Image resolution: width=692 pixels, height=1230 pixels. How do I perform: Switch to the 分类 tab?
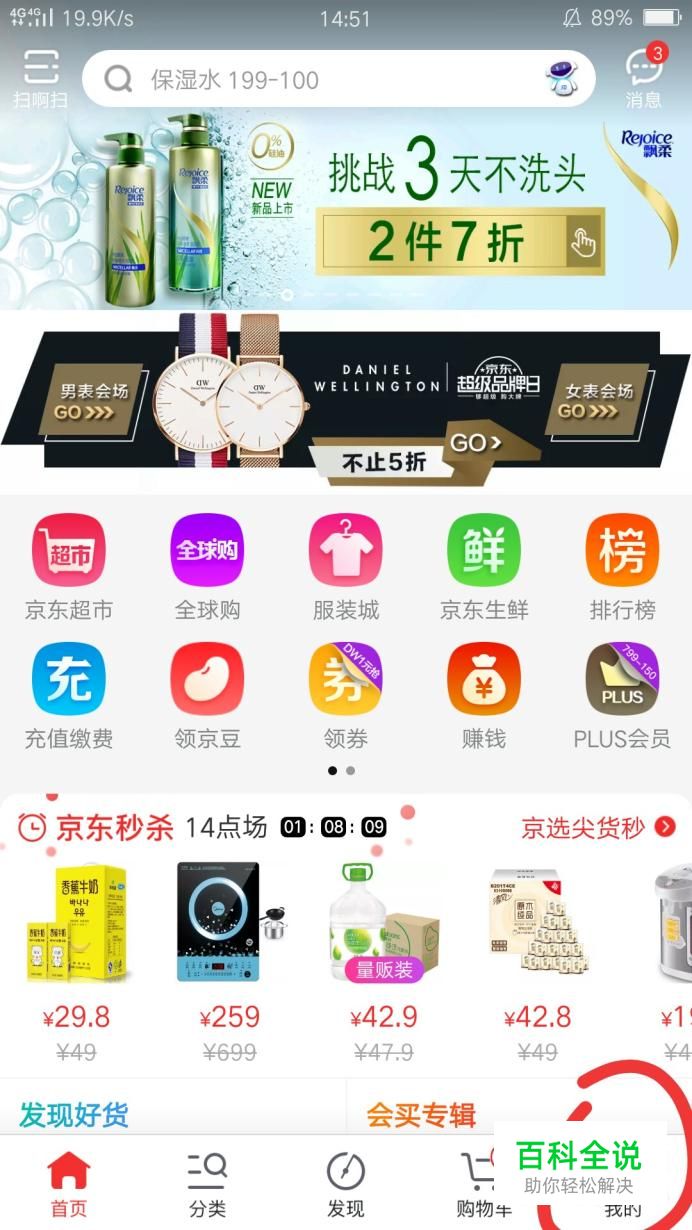(207, 1184)
